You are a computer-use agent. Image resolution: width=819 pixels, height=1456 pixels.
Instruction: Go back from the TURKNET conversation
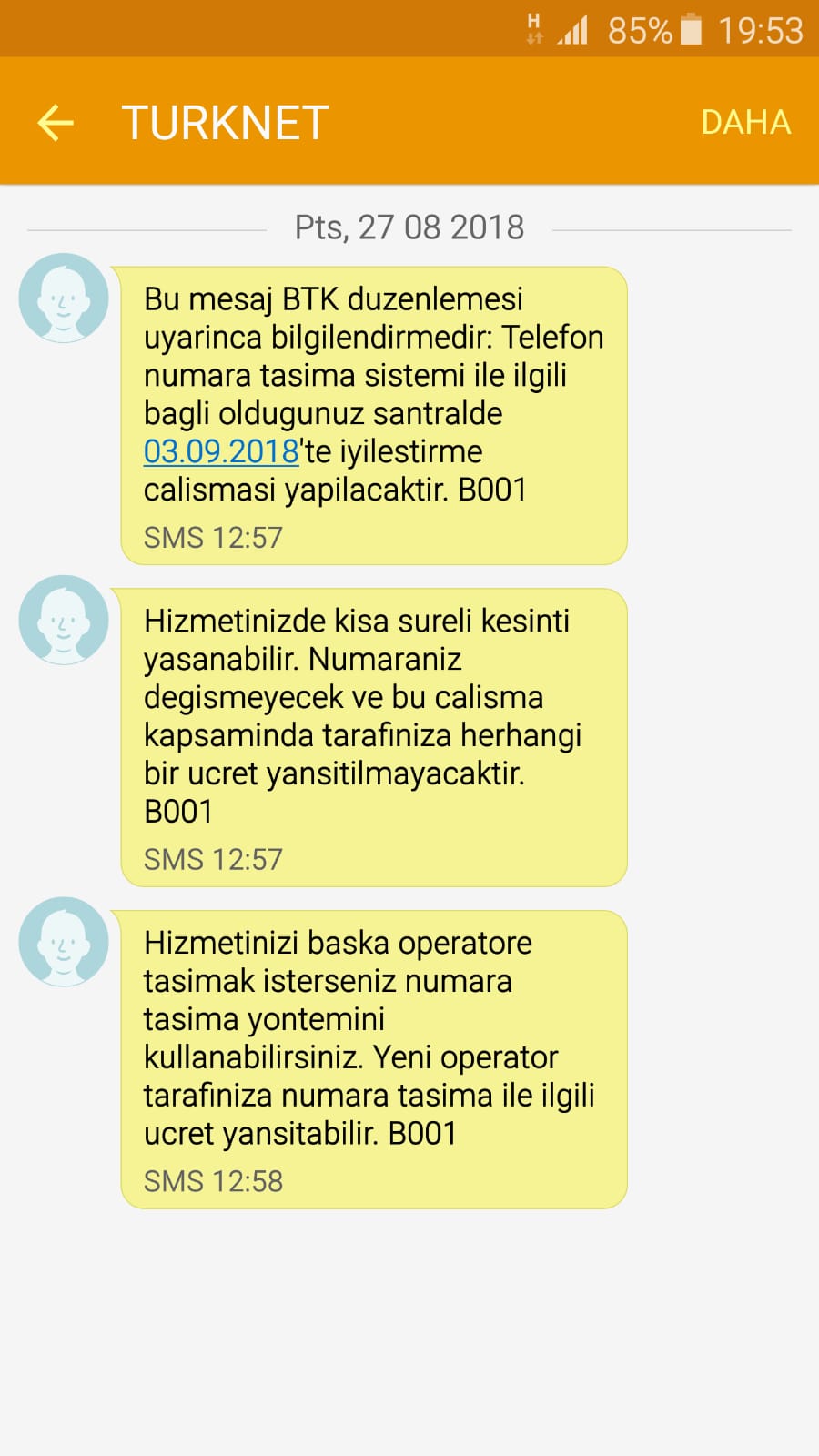55,123
